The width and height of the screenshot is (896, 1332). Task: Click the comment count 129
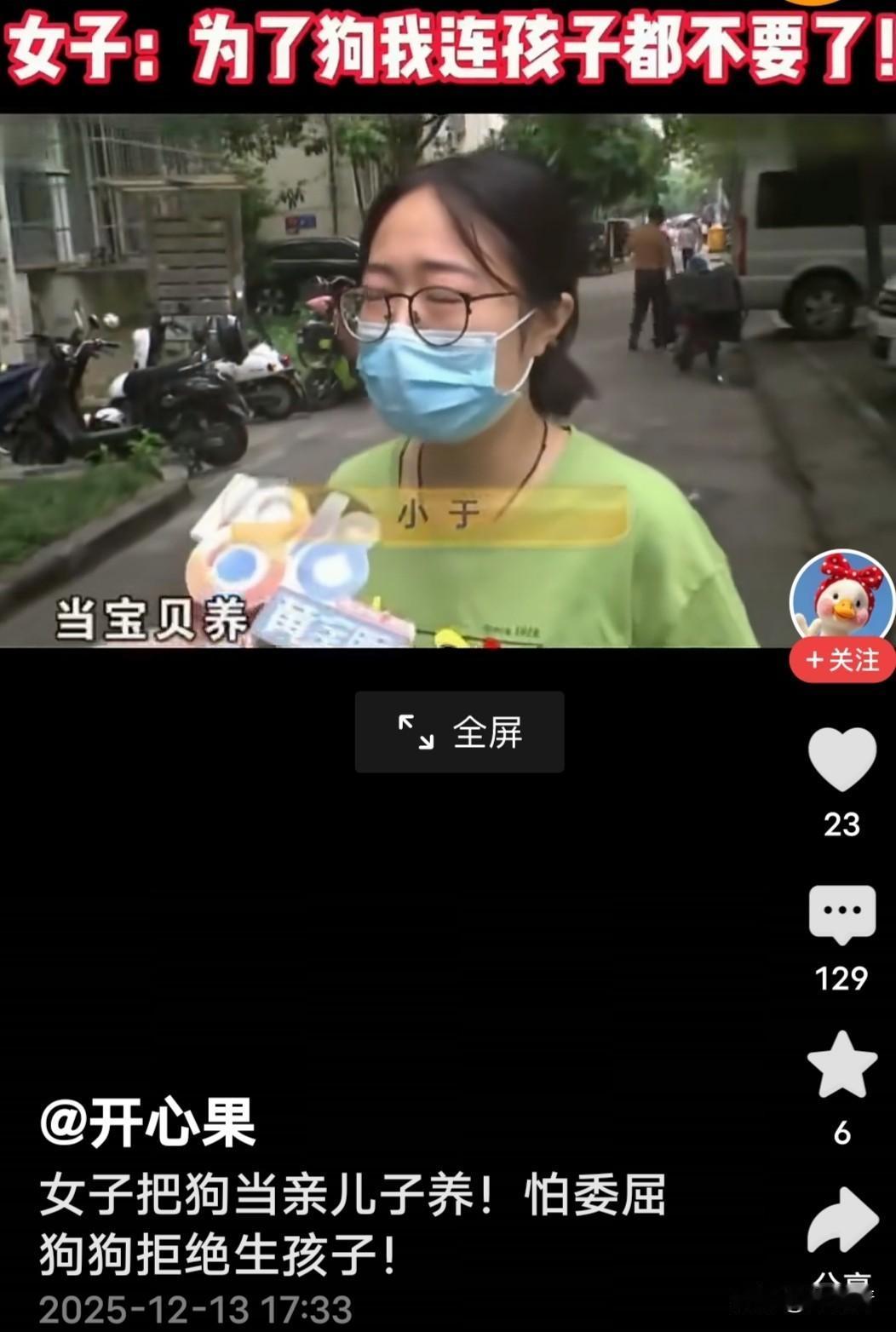click(x=841, y=979)
